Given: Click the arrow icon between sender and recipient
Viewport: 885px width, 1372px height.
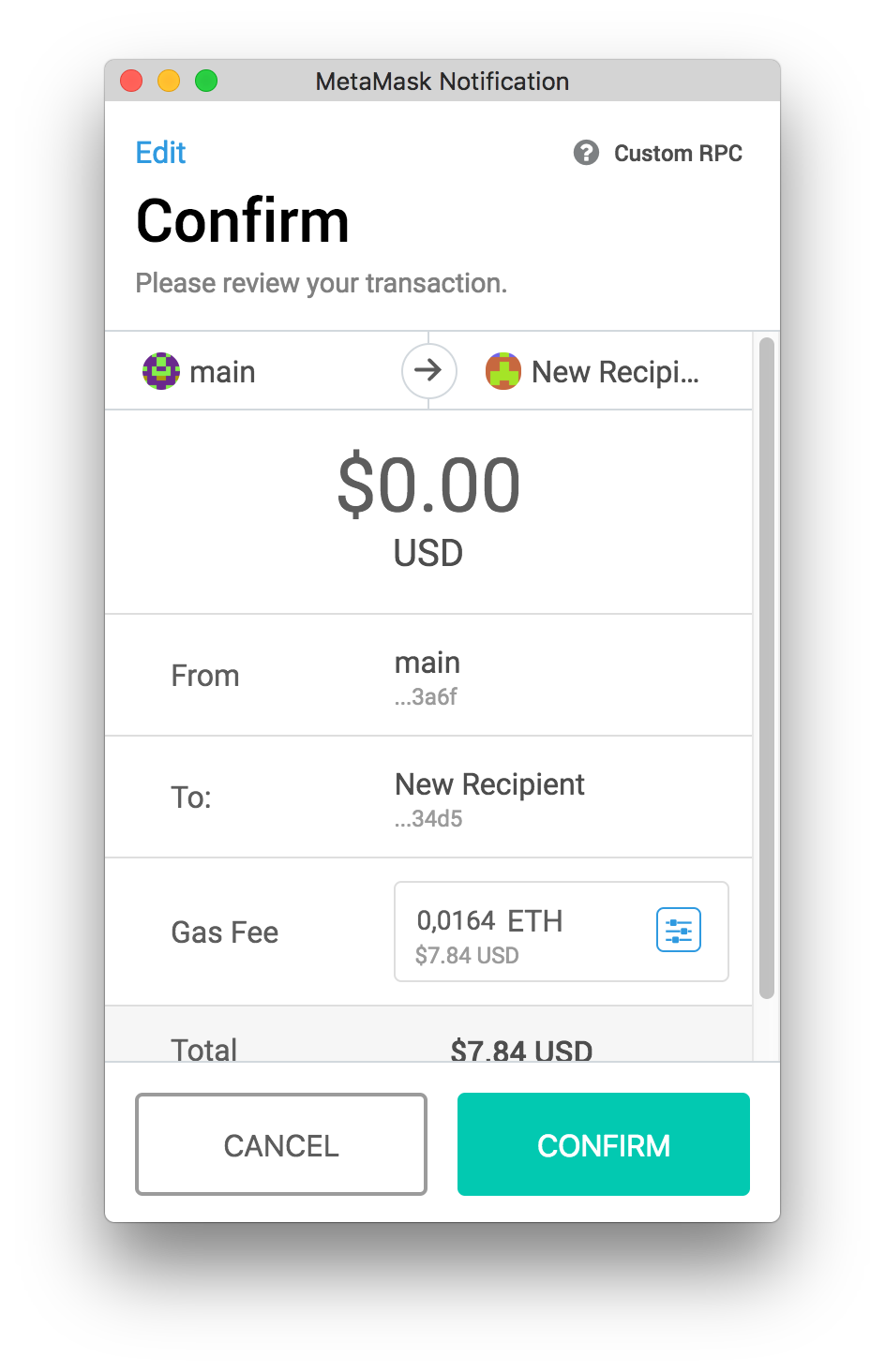Looking at the screenshot, I should pos(428,370).
